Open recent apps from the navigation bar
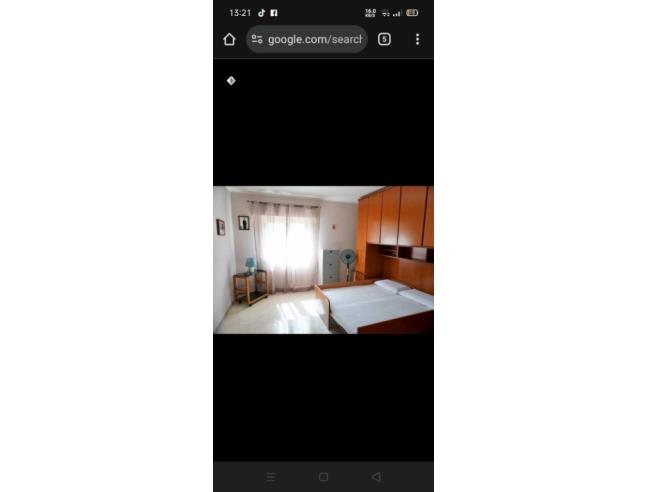The image size is (648, 492). coord(271,477)
